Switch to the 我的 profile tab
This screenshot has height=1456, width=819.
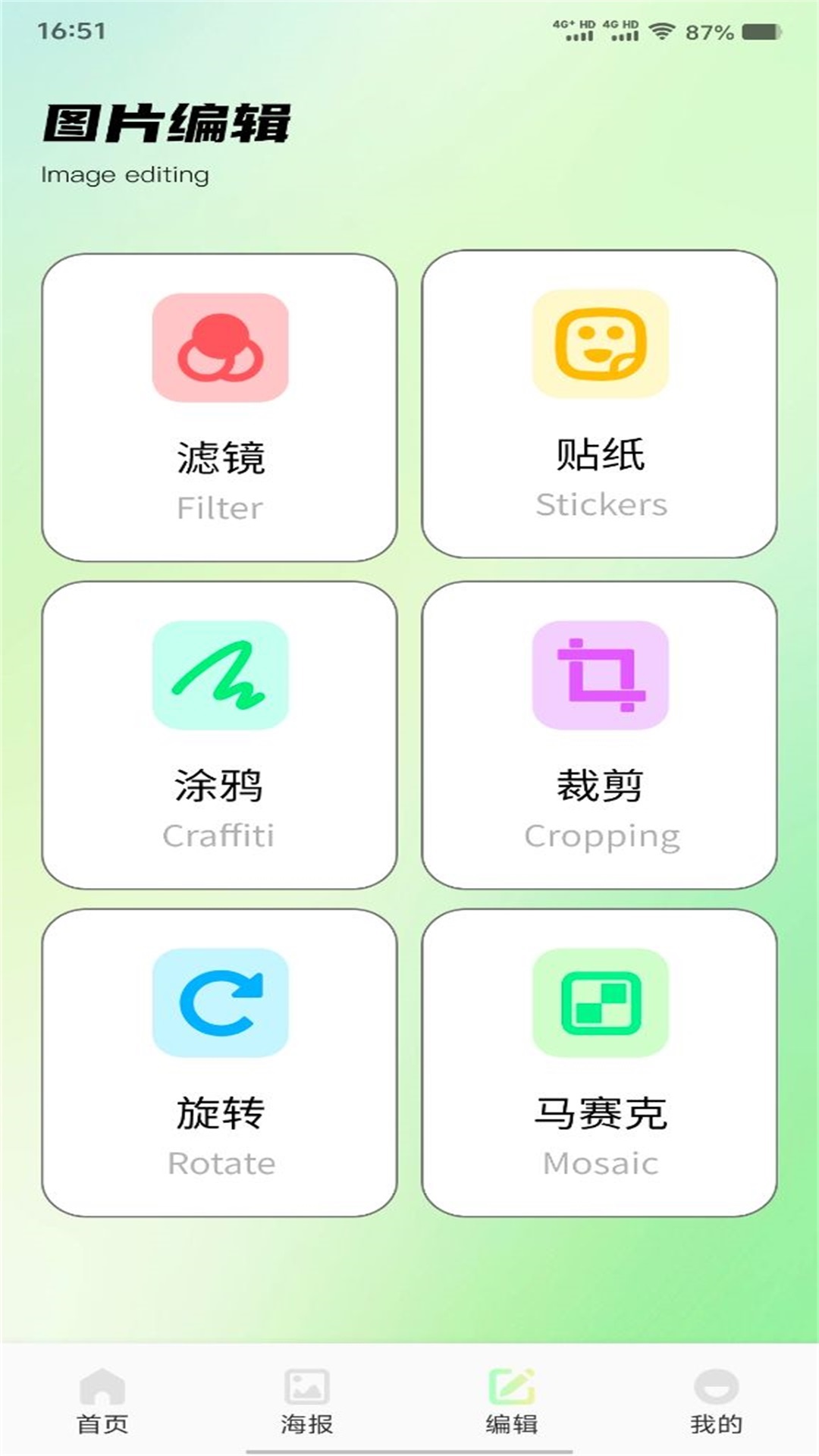pyautogui.click(x=717, y=1401)
